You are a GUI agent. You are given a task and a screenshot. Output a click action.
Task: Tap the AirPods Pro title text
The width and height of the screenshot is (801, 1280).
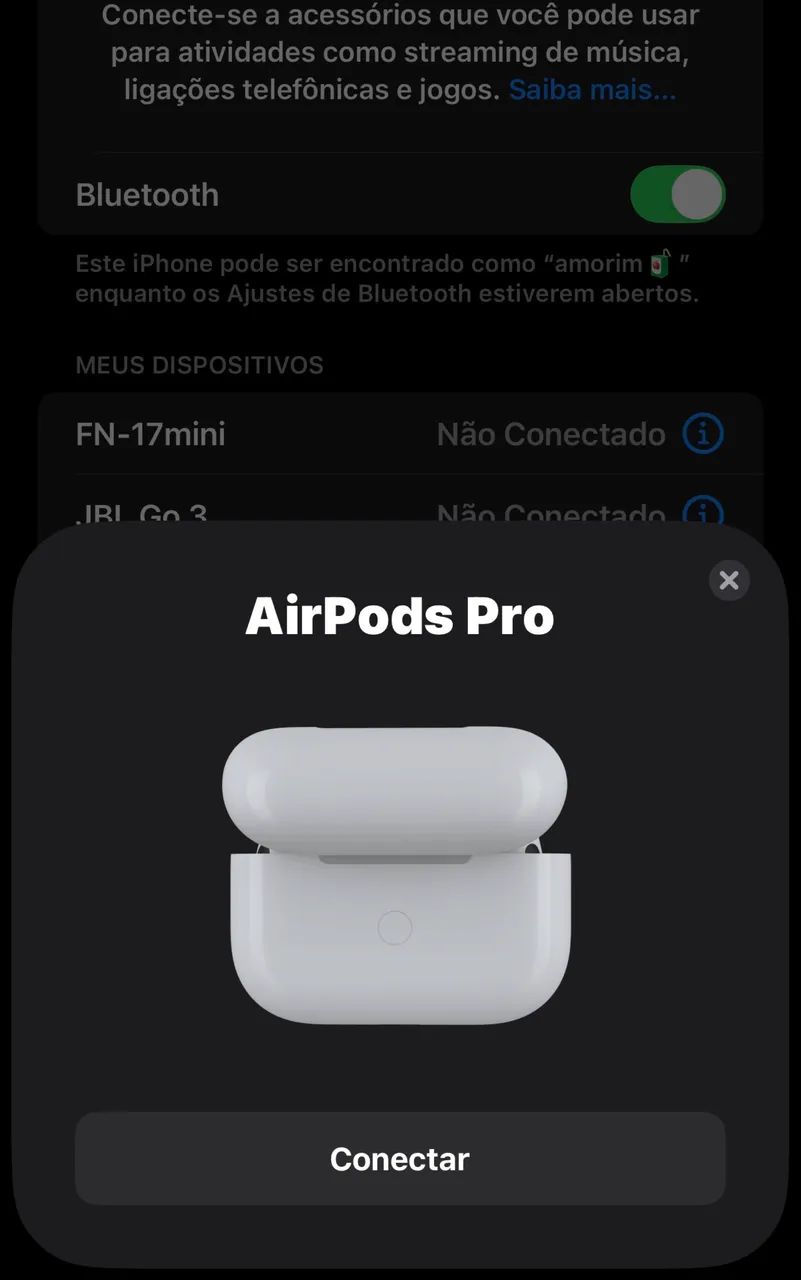tap(400, 617)
